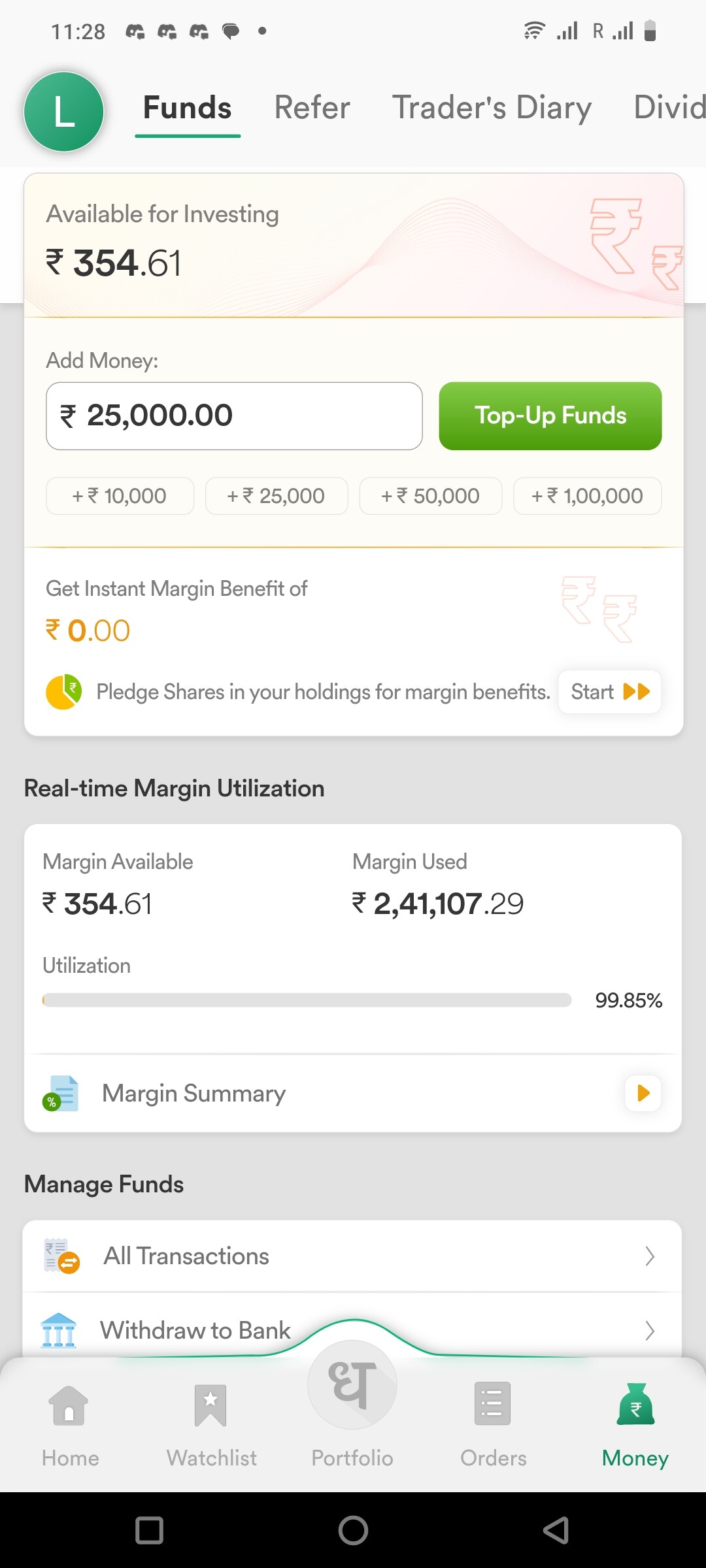Tap the system back button

(556, 1530)
